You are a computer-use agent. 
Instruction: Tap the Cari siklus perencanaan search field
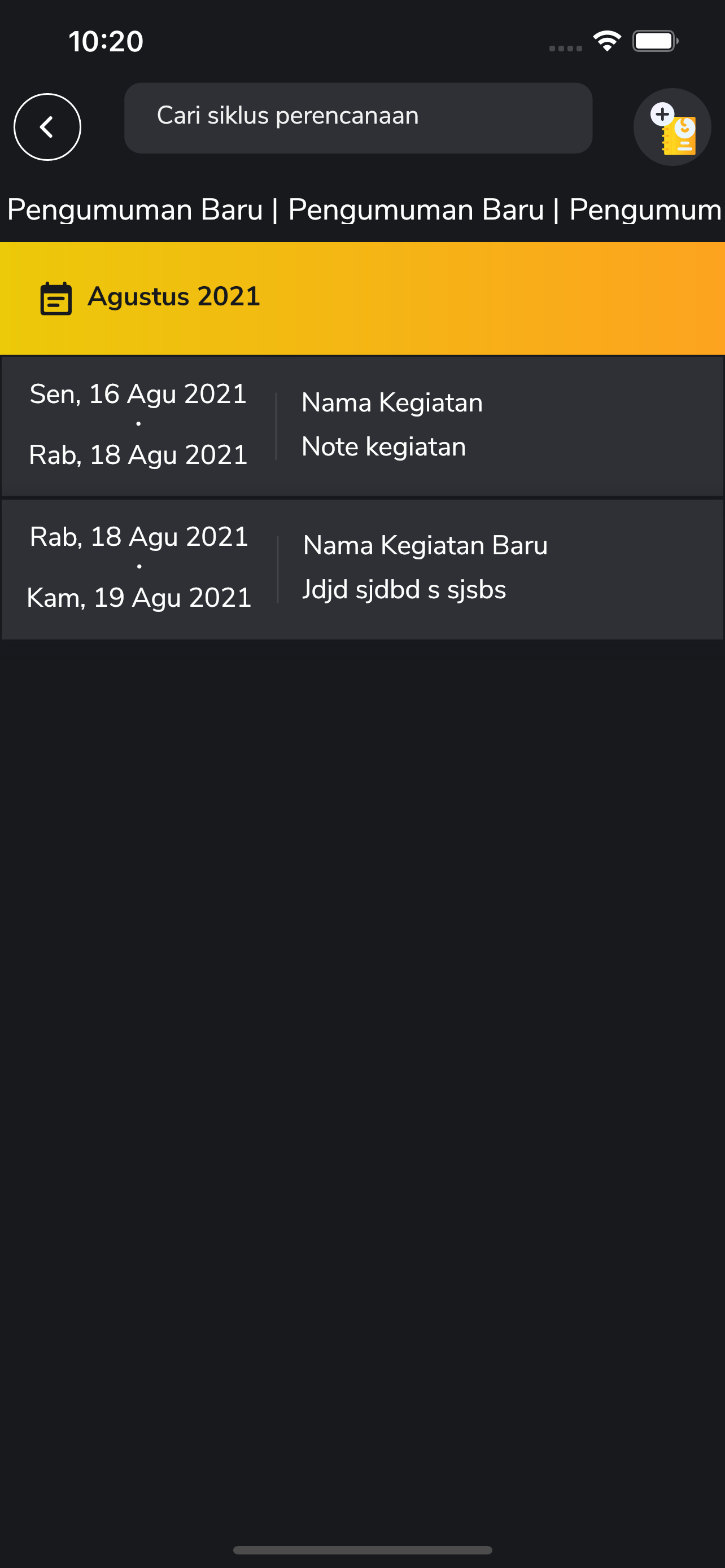click(358, 118)
